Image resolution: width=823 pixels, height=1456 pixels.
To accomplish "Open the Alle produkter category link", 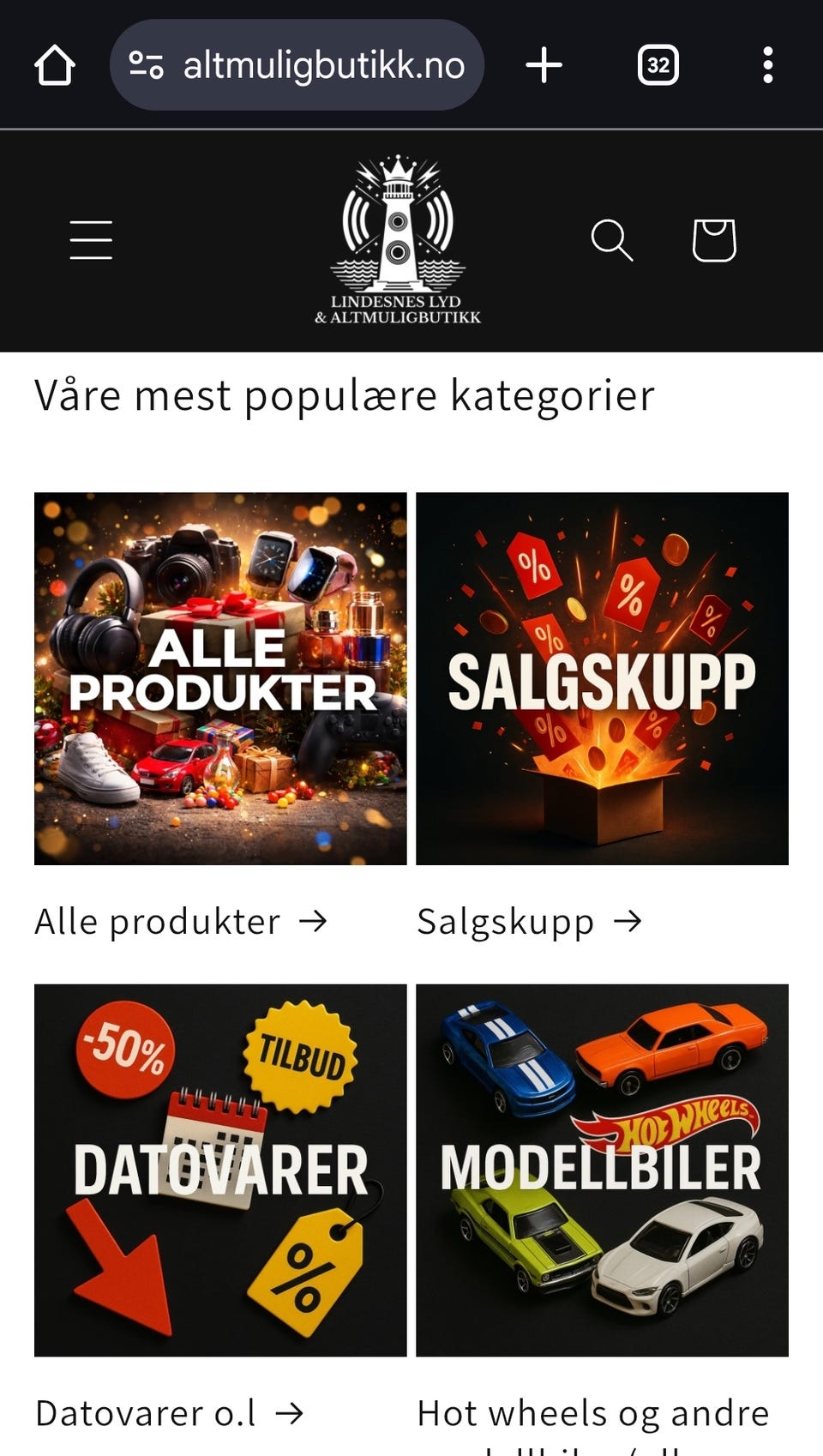I will pos(155,921).
